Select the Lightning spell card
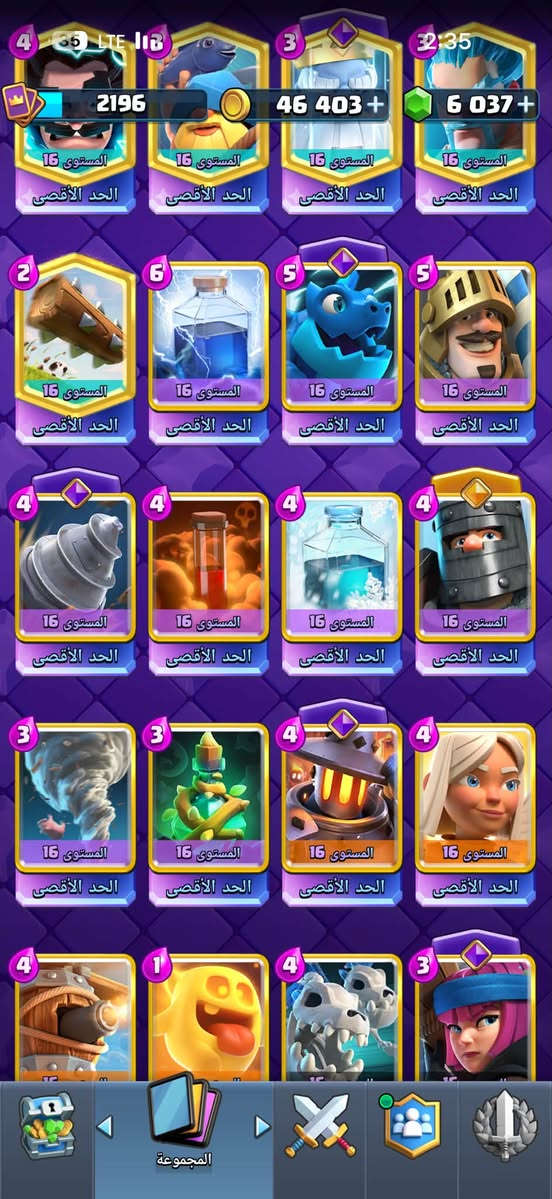This screenshot has height=1199, width=552. click(208, 353)
